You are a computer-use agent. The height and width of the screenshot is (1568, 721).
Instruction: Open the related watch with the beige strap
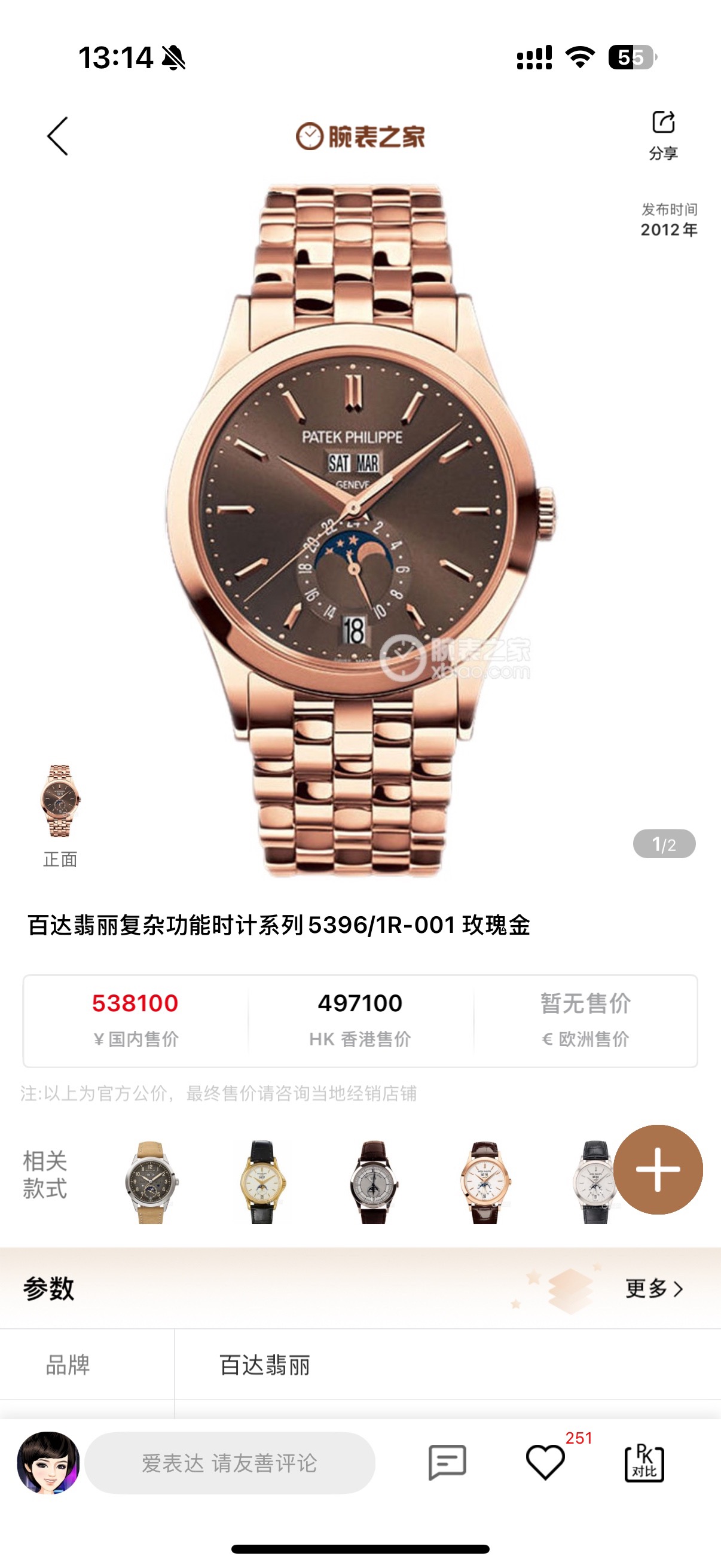(150, 1182)
